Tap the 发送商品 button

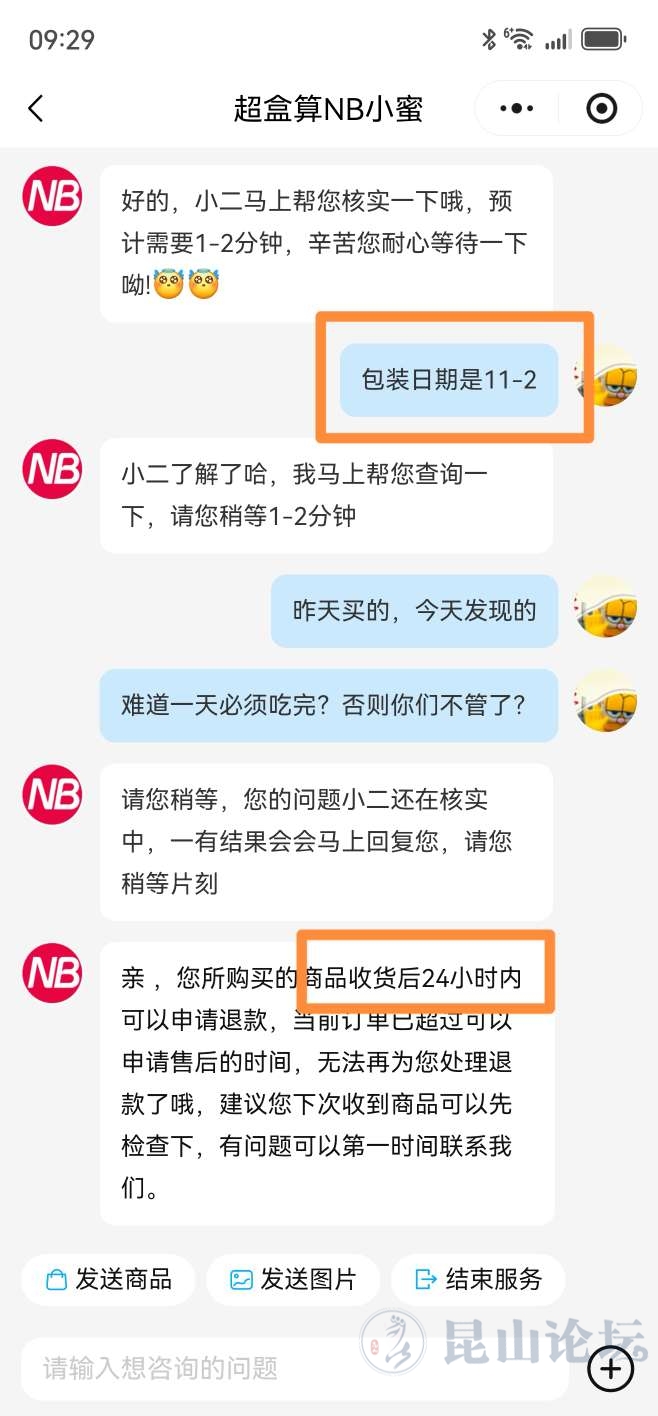(108, 1278)
